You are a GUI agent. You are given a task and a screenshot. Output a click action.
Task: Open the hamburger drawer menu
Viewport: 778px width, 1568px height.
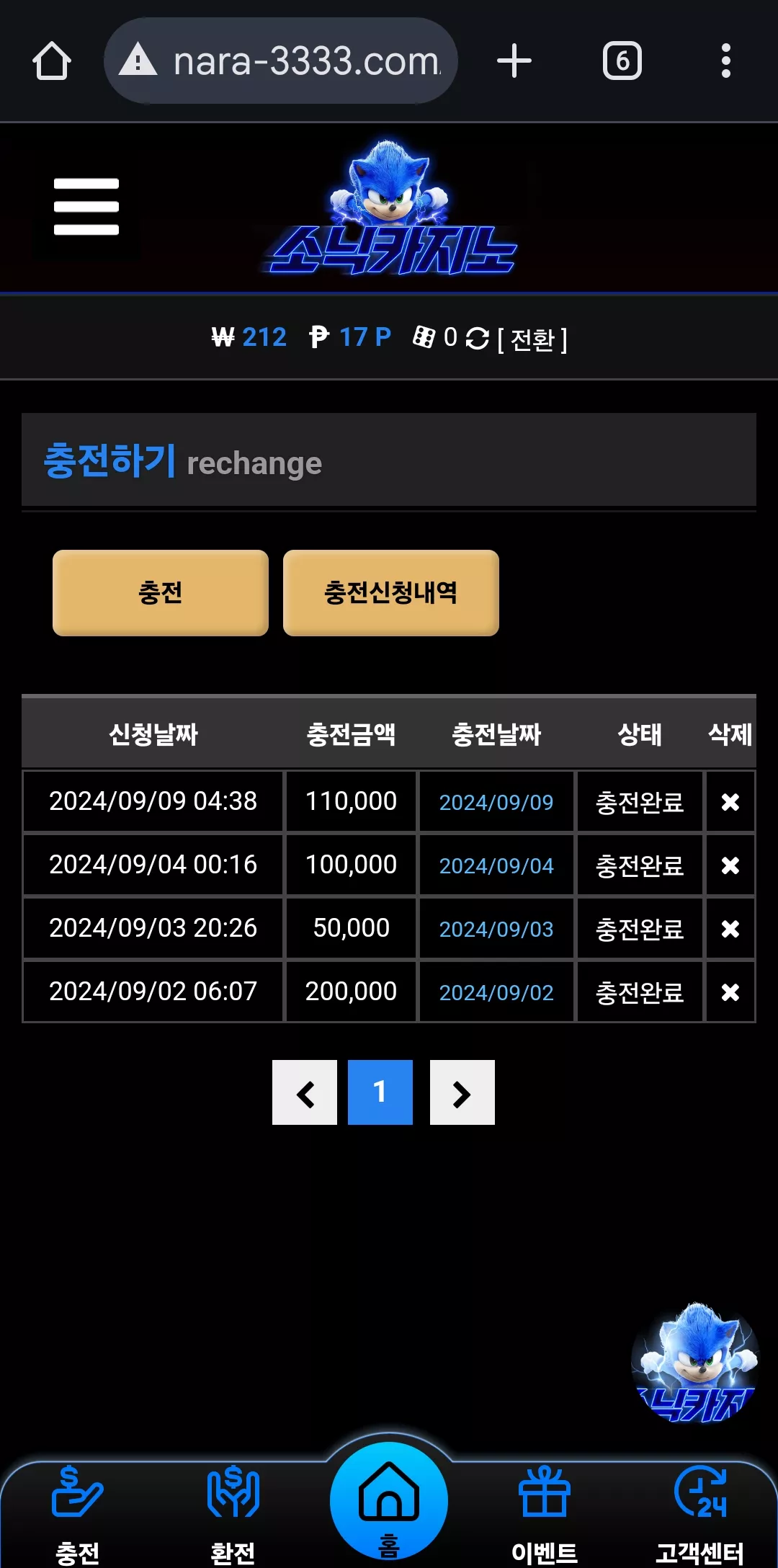pyautogui.click(x=86, y=207)
